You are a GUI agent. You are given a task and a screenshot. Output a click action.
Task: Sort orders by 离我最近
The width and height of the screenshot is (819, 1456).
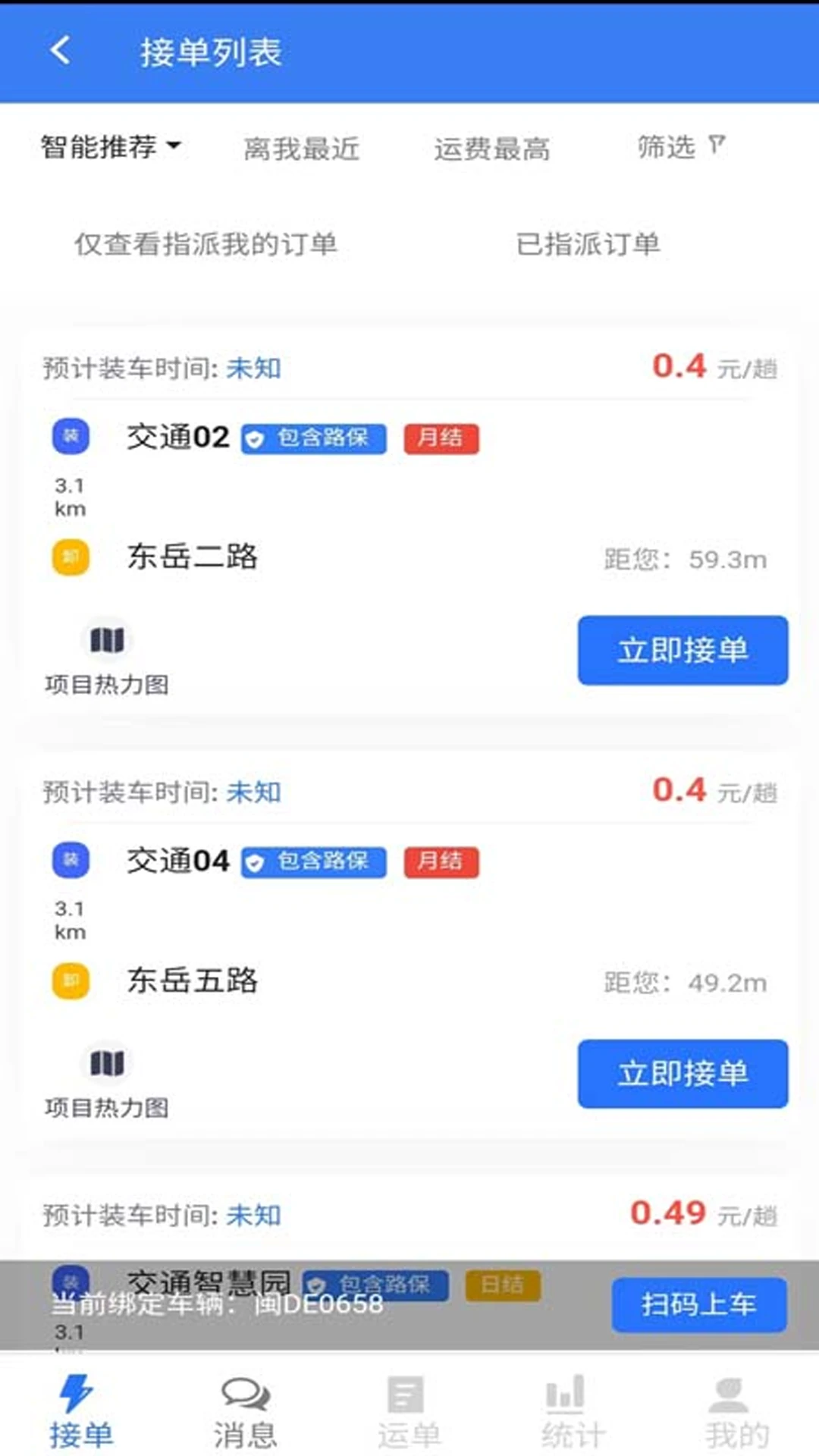pyautogui.click(x=301, y=149)
